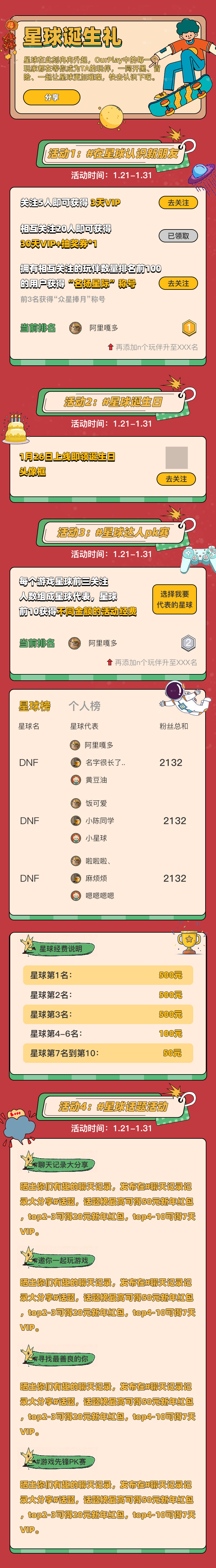The width and height of the screenshot is (216, 1568).
Task: Tap the 已领取 button for 30天VIP reward
Action: (178, 235)
